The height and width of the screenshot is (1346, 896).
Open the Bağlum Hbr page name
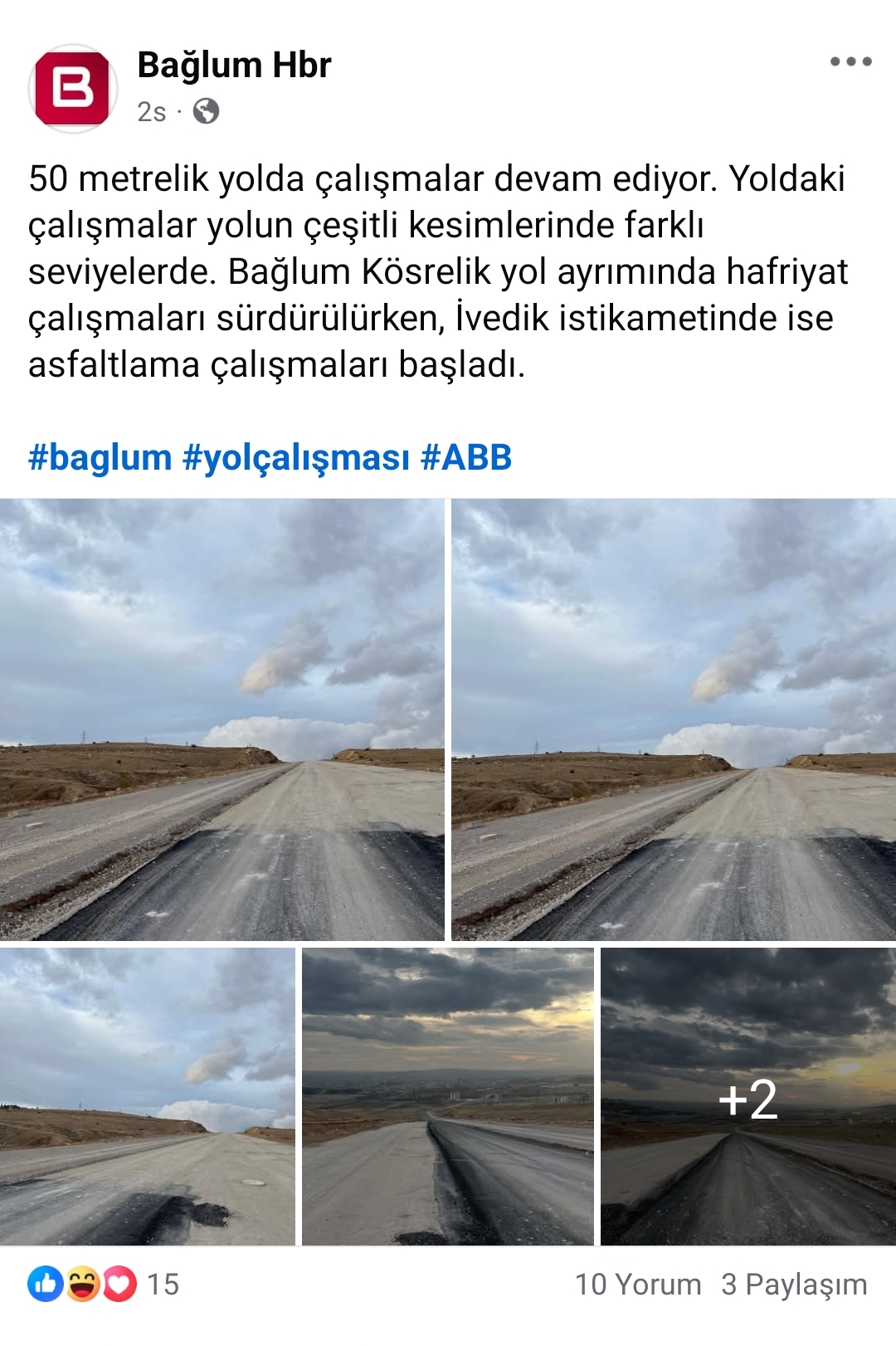click(x=234, y=65)
